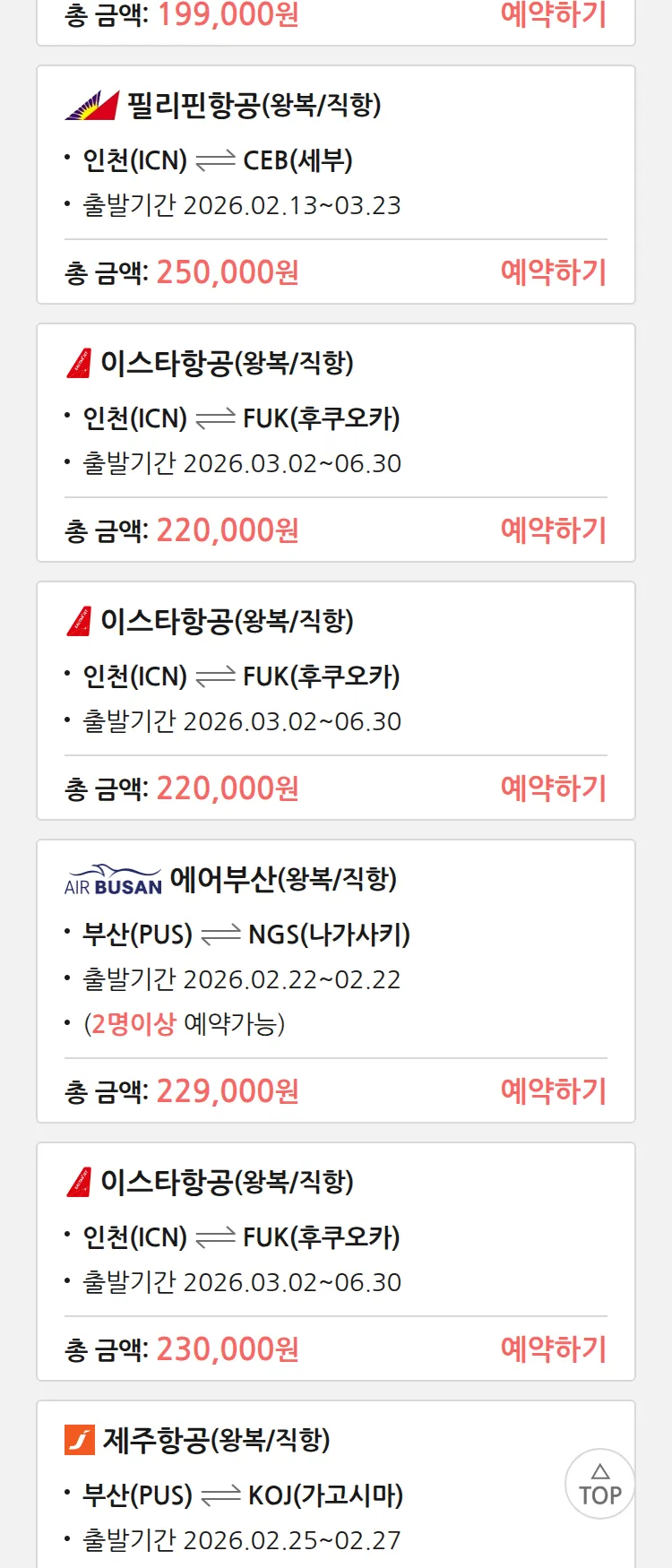
Task: Book the Eastar Fukuoka flight priced 230,000원
Action: tap(553, 1348)
